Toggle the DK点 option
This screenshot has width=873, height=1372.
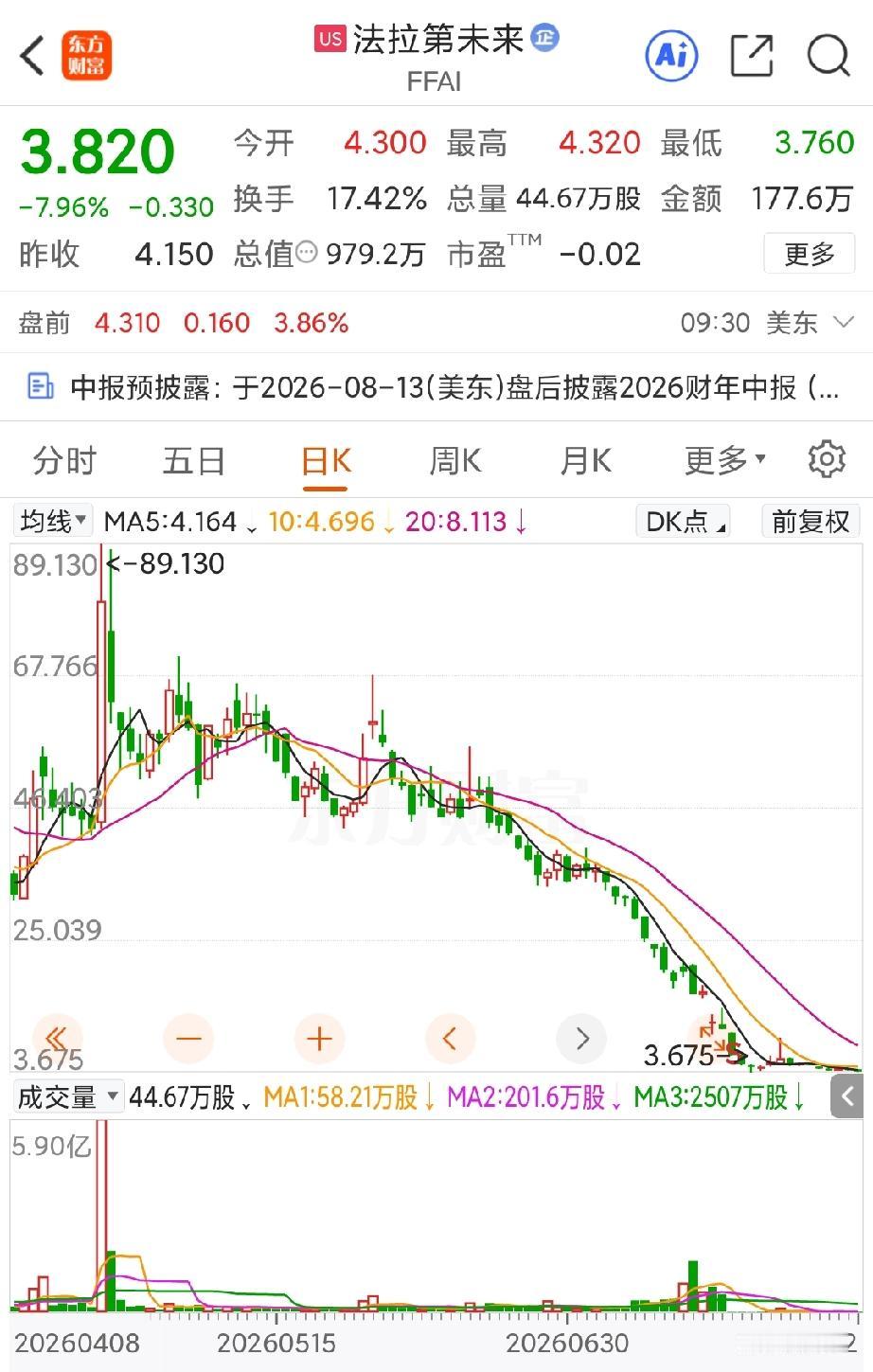[684, 521]
